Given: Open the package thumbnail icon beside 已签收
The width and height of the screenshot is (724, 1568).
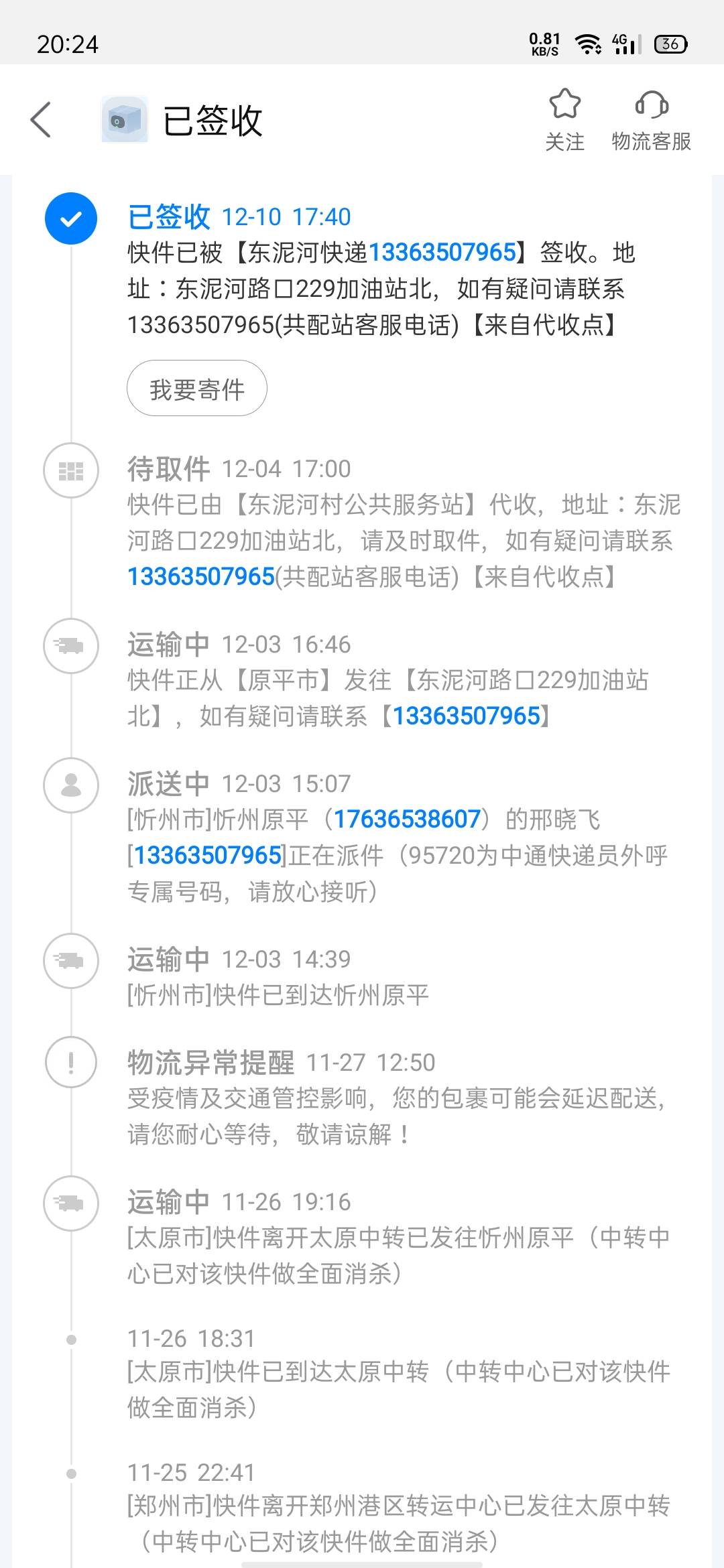Looking at the screenshot, I should tap(125, 120).
